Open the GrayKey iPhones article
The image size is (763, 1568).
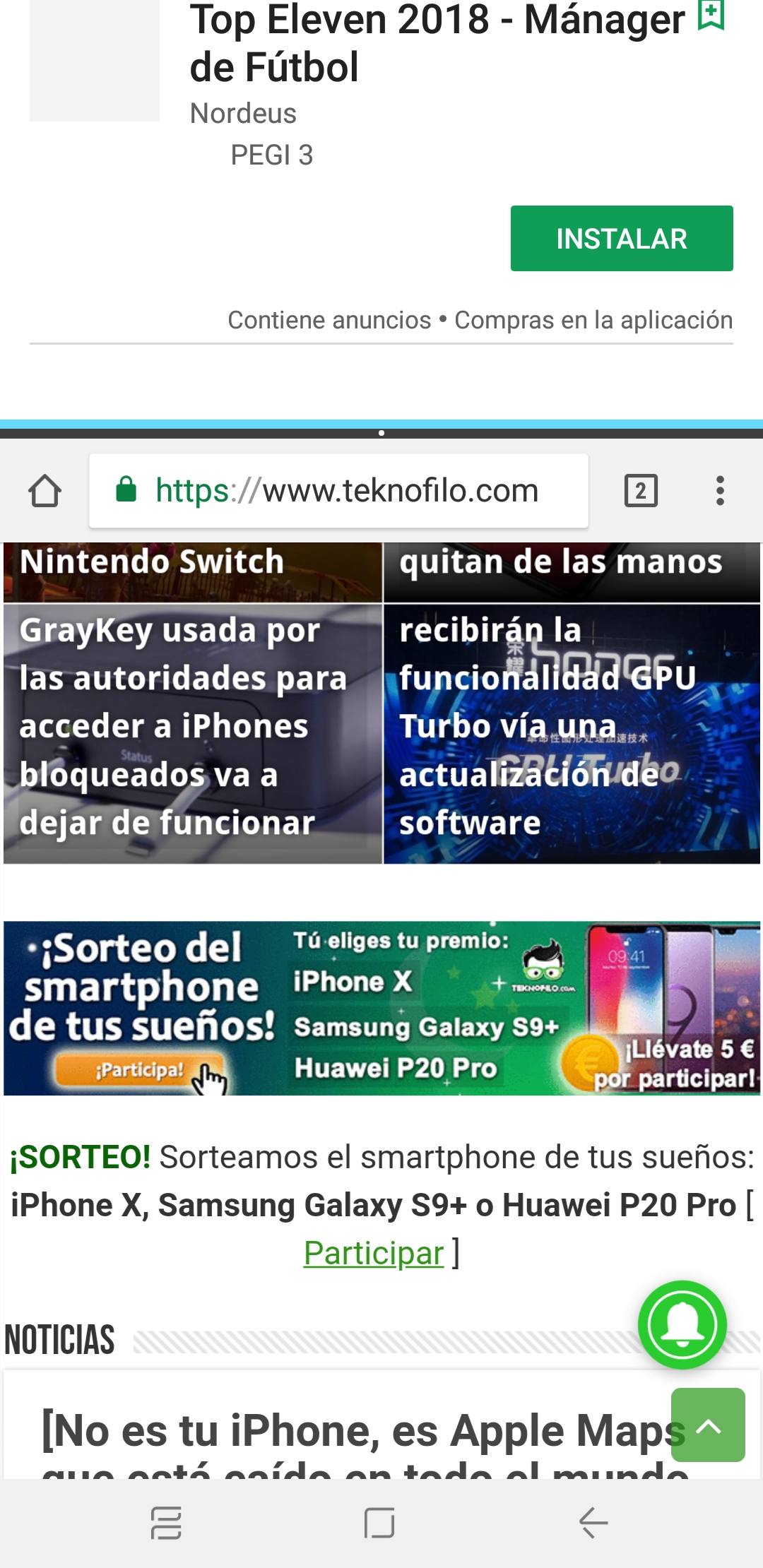point(193,734)
